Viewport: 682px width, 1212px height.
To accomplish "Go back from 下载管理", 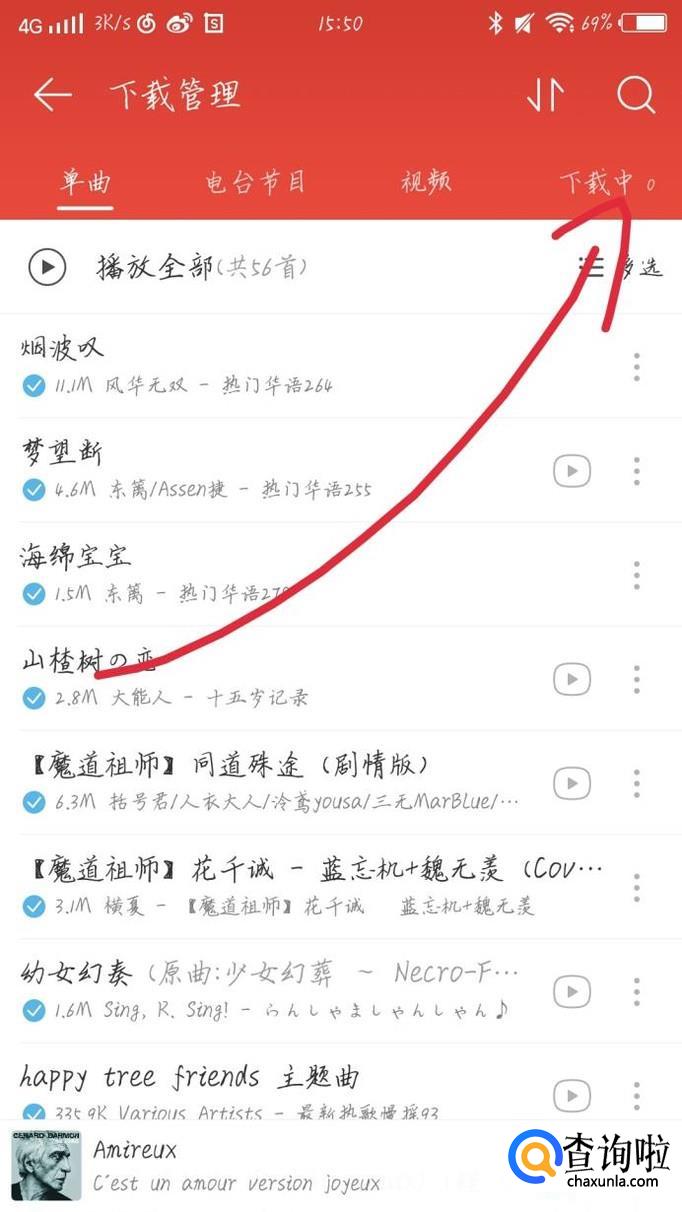I will click(52, 95).
